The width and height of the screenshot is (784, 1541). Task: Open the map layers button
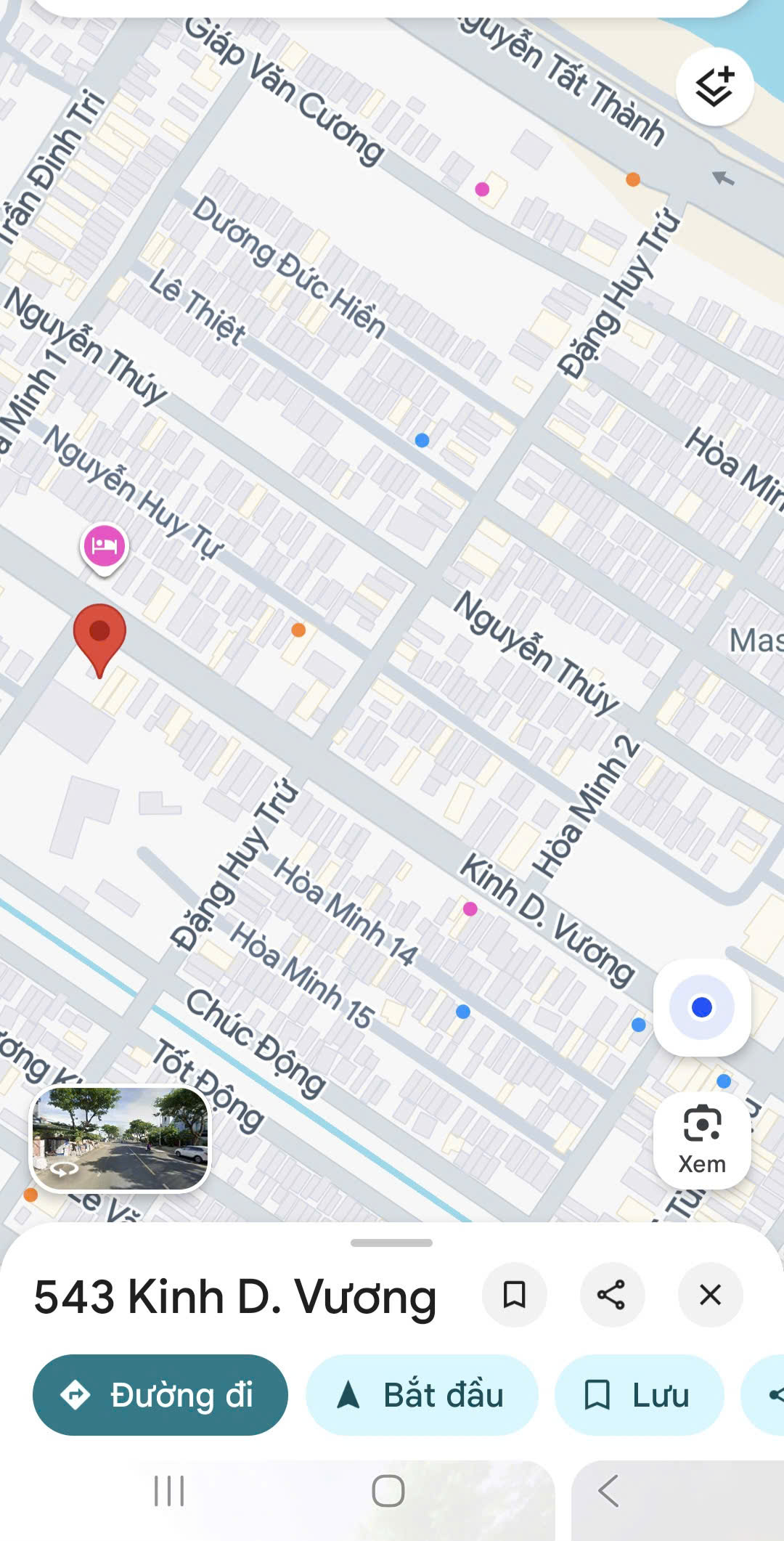click(714, 87)
